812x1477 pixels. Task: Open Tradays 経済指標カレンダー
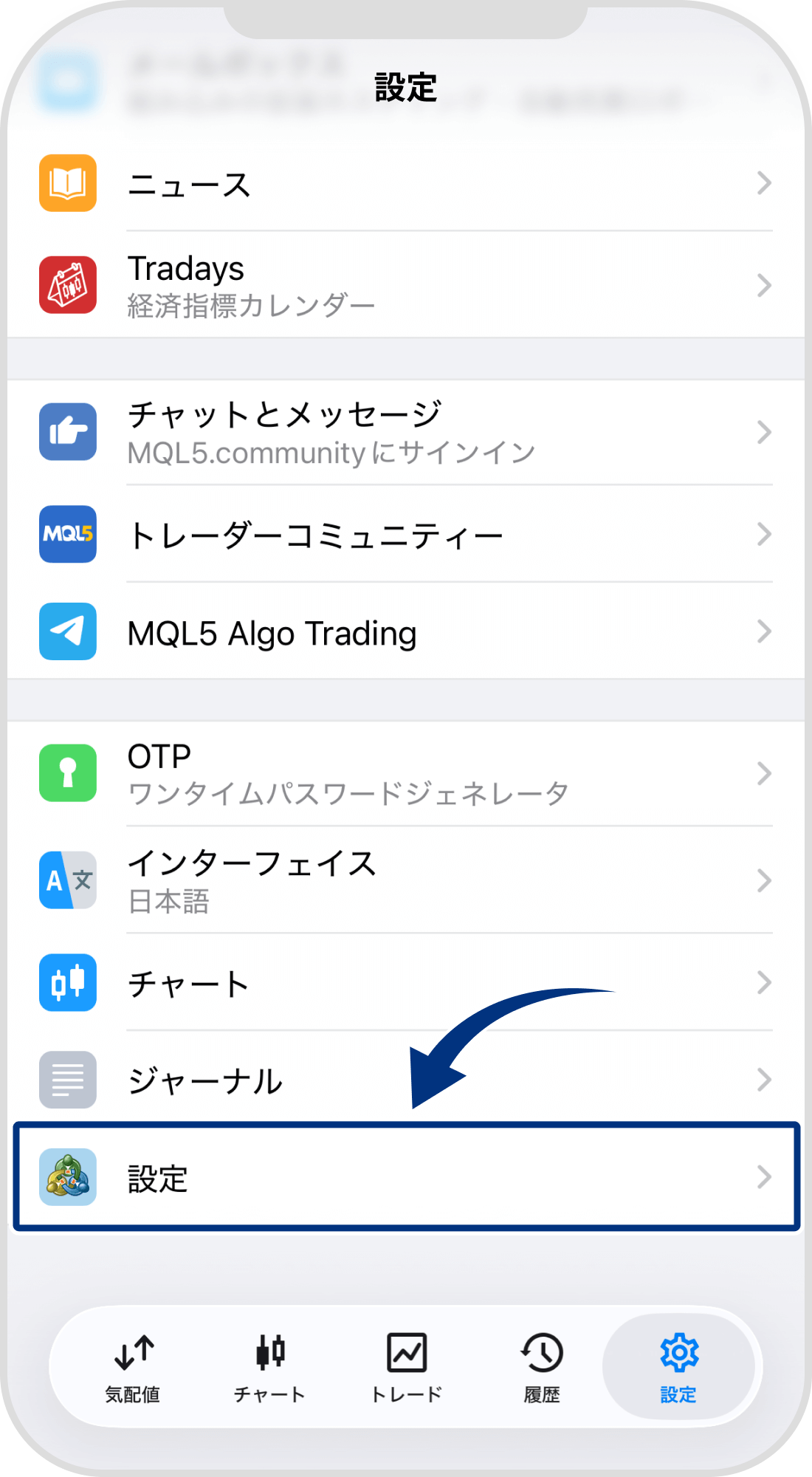click(406, 285)
